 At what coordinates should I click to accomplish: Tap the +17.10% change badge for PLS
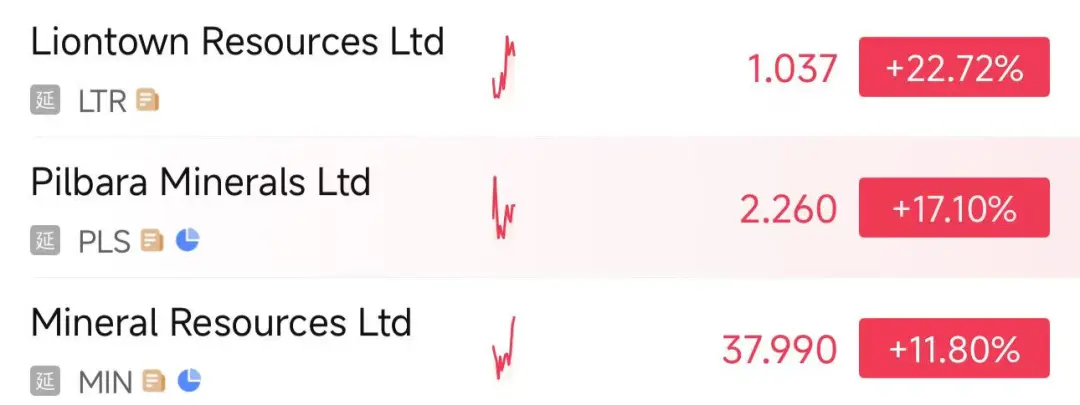pos(953,208)
